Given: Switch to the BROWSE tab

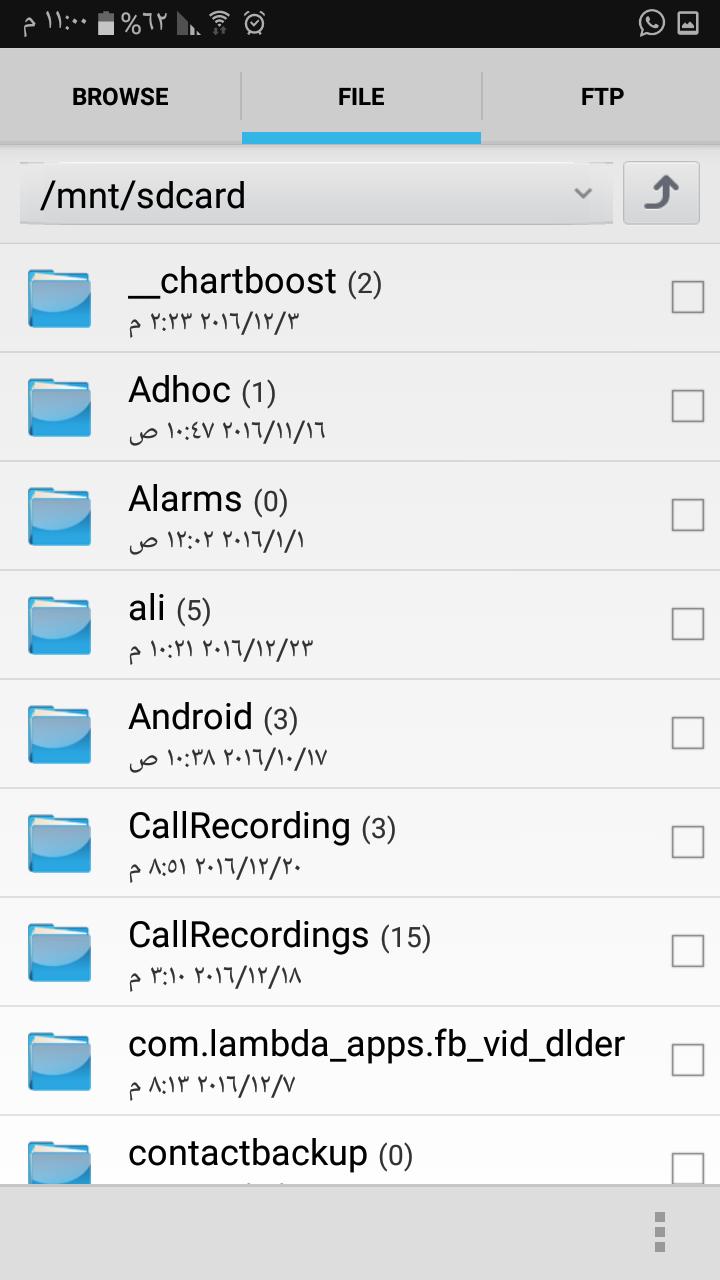Looking at the screenshot, I should coord(120,97).
